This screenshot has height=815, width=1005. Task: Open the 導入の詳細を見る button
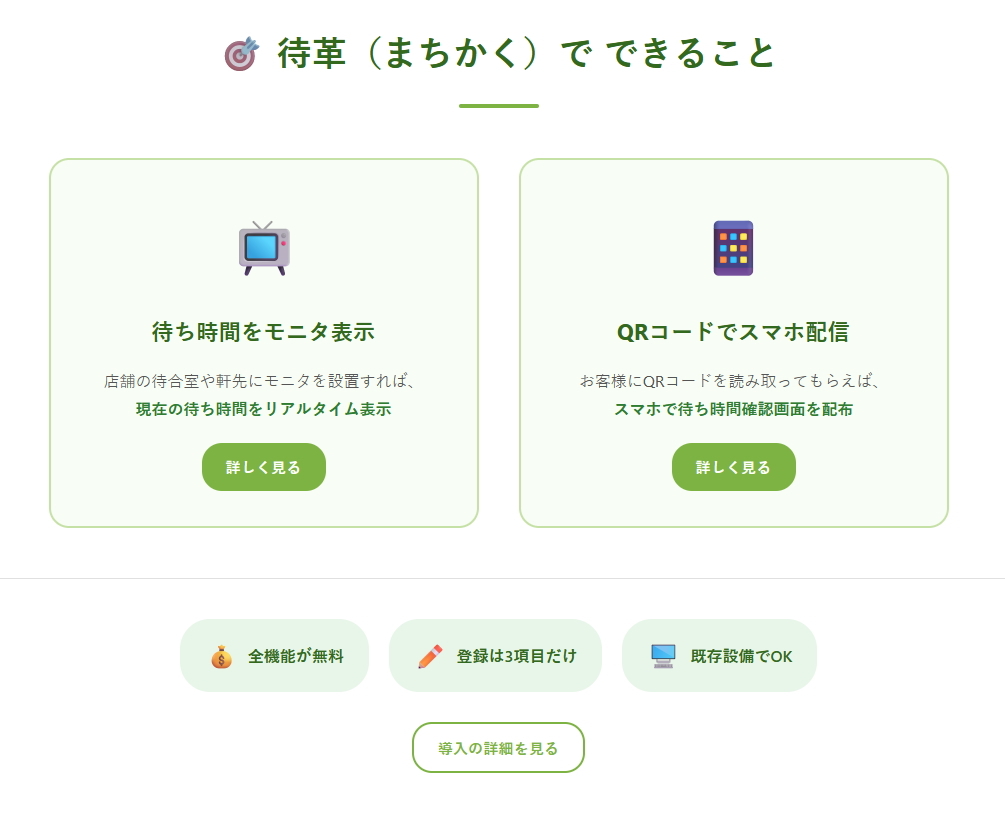click(498, 748)
